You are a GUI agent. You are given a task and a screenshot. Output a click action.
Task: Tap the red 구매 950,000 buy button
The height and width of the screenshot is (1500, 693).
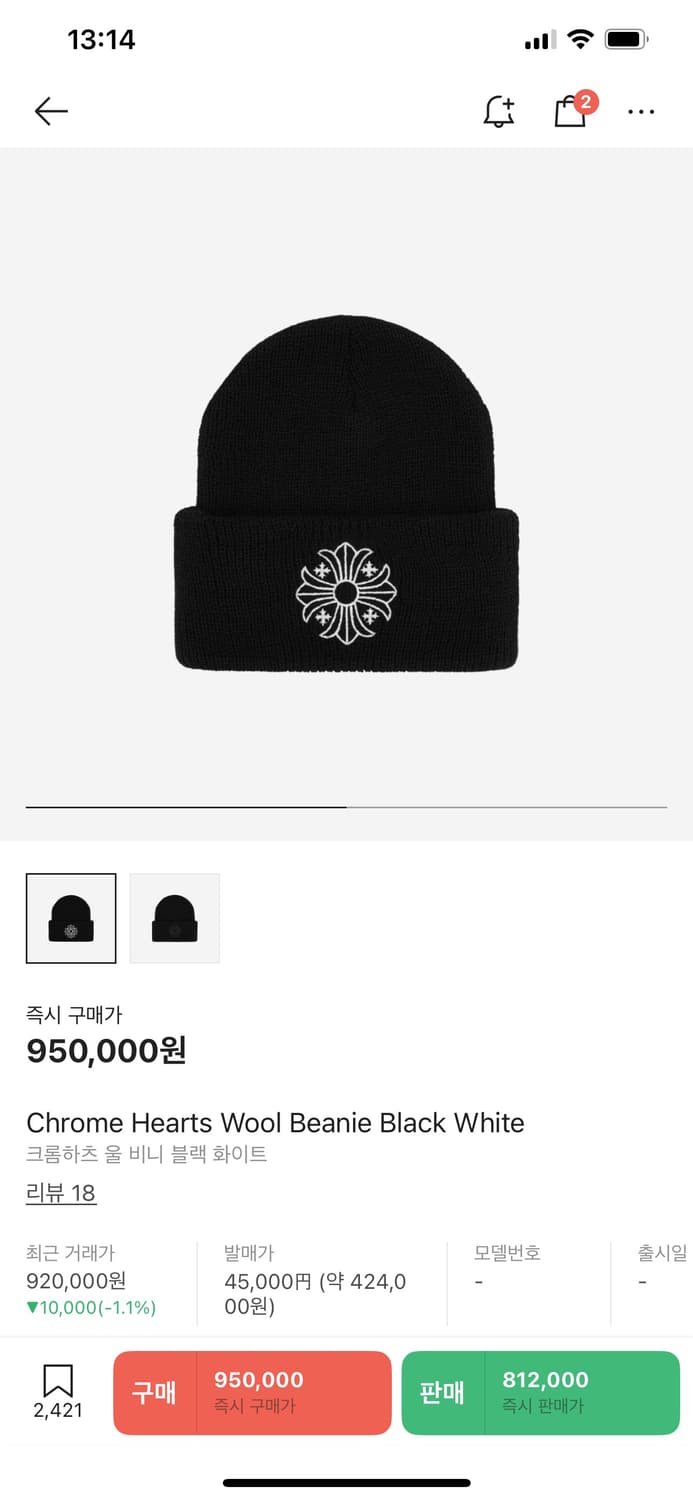(x=252, y=1393)
